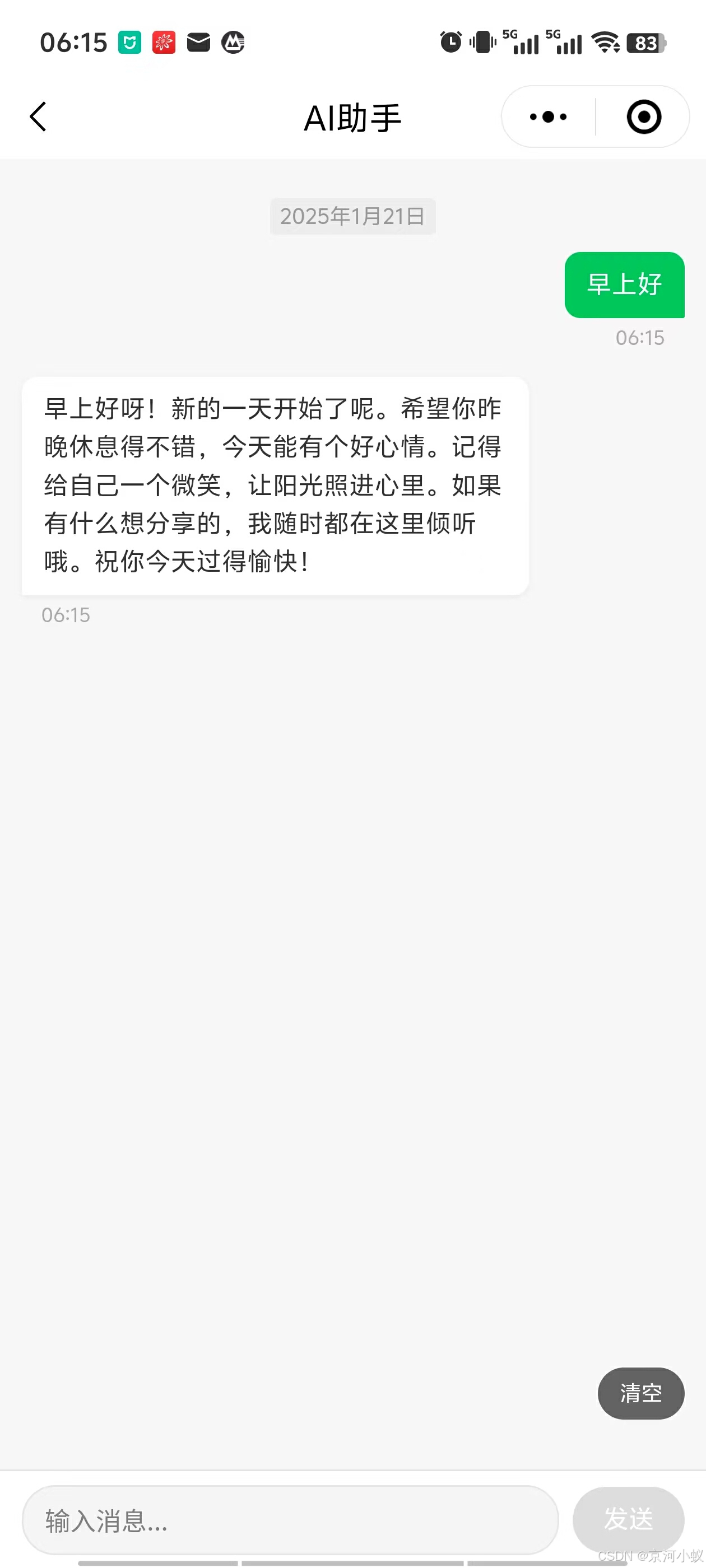Close the mini program with the circle icon

(643, 116)
